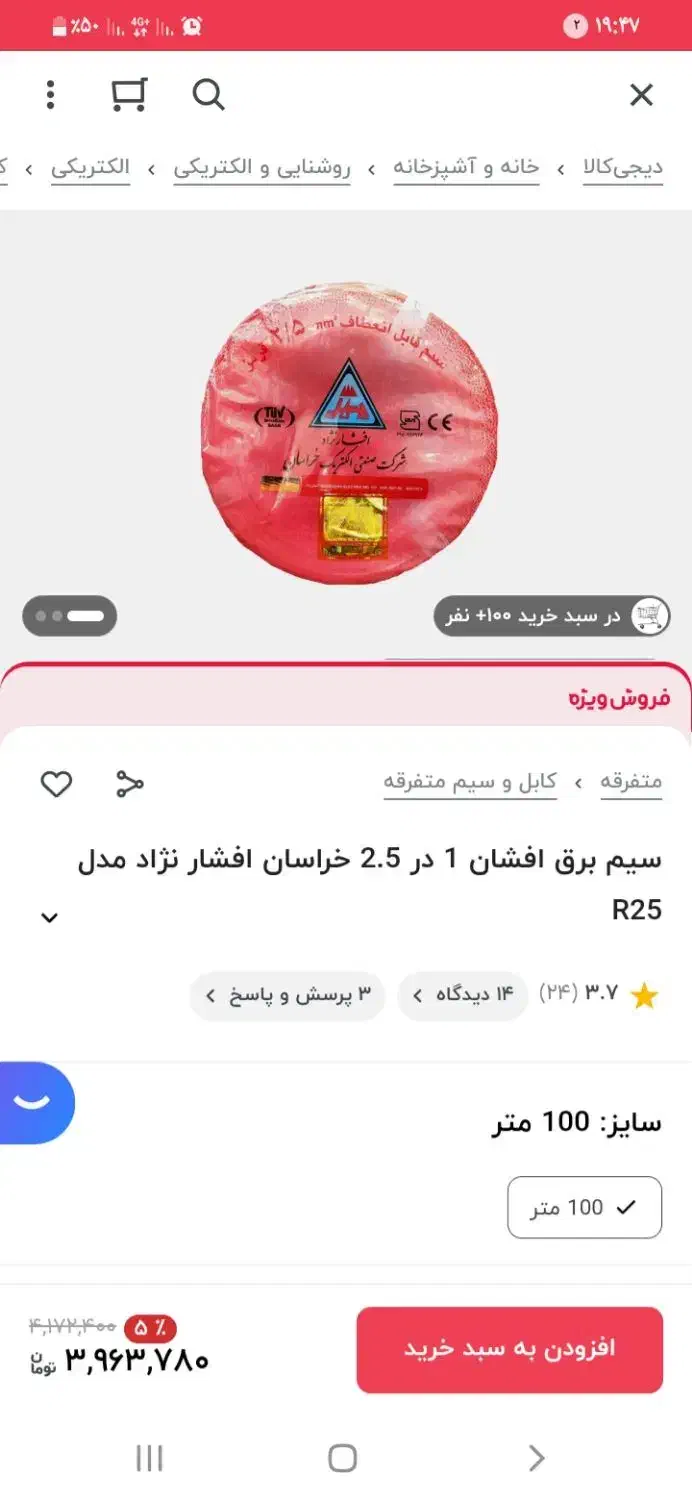Open the three-dot overflow menu
692x1500 pixels.
(x=50, y=95)
